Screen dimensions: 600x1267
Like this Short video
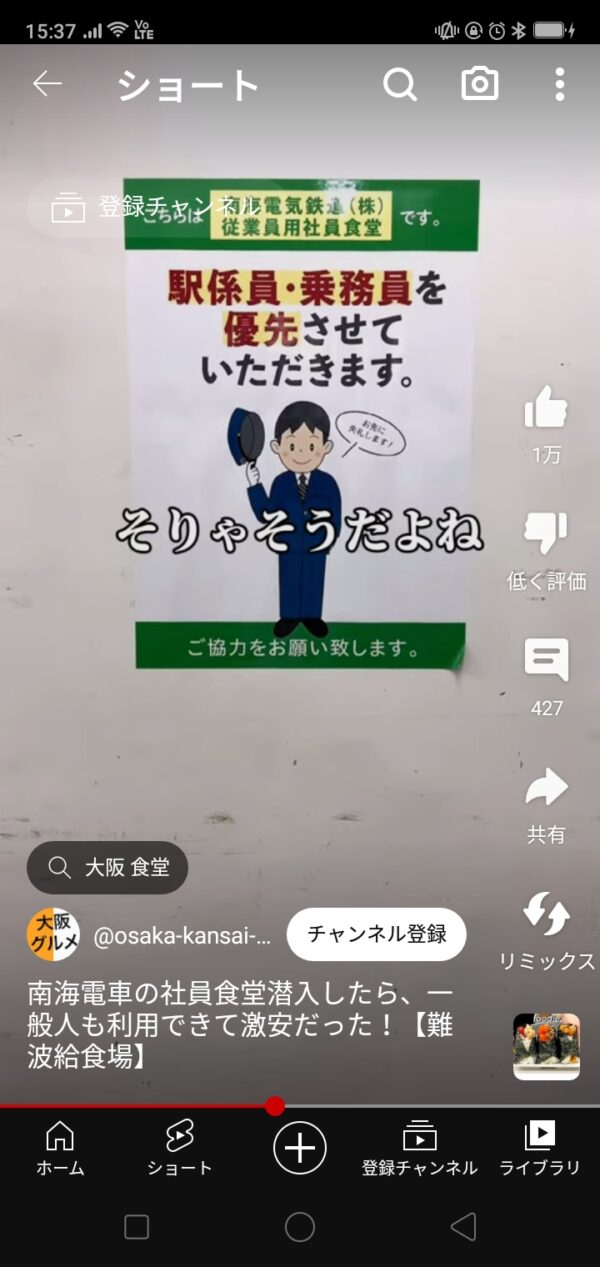[x=546, y=410]
